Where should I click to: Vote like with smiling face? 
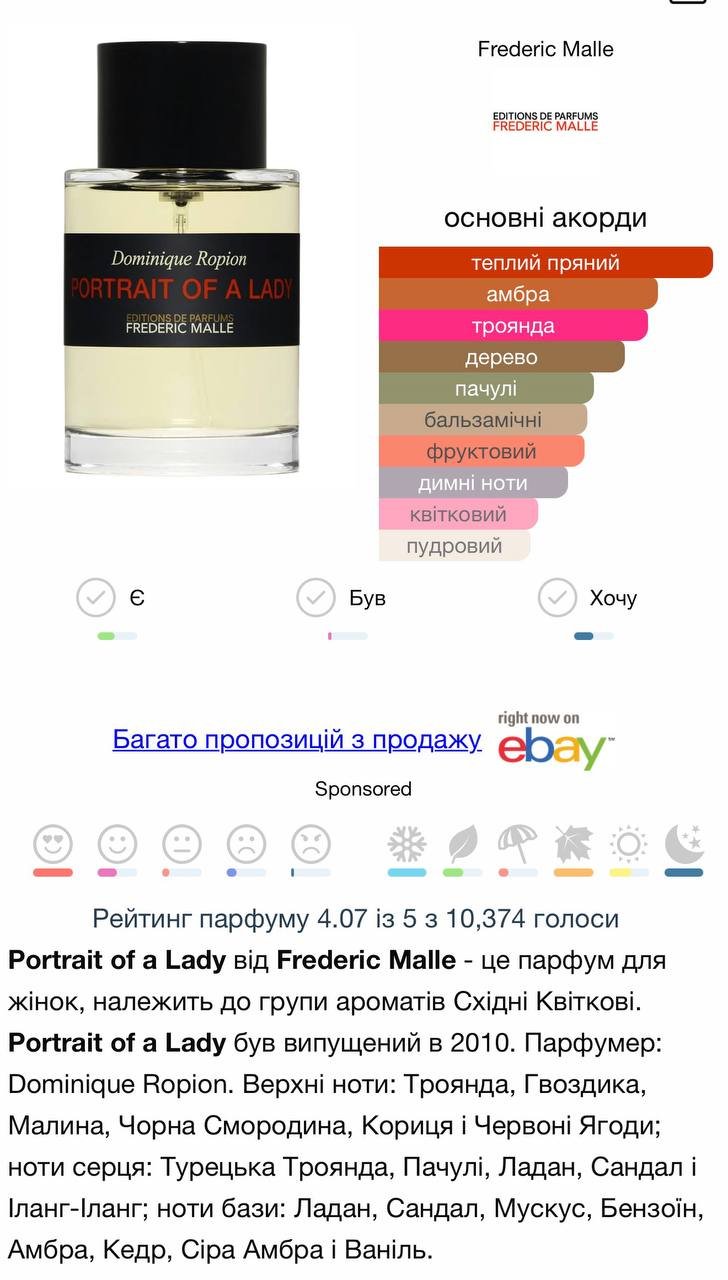pos(117,845)
